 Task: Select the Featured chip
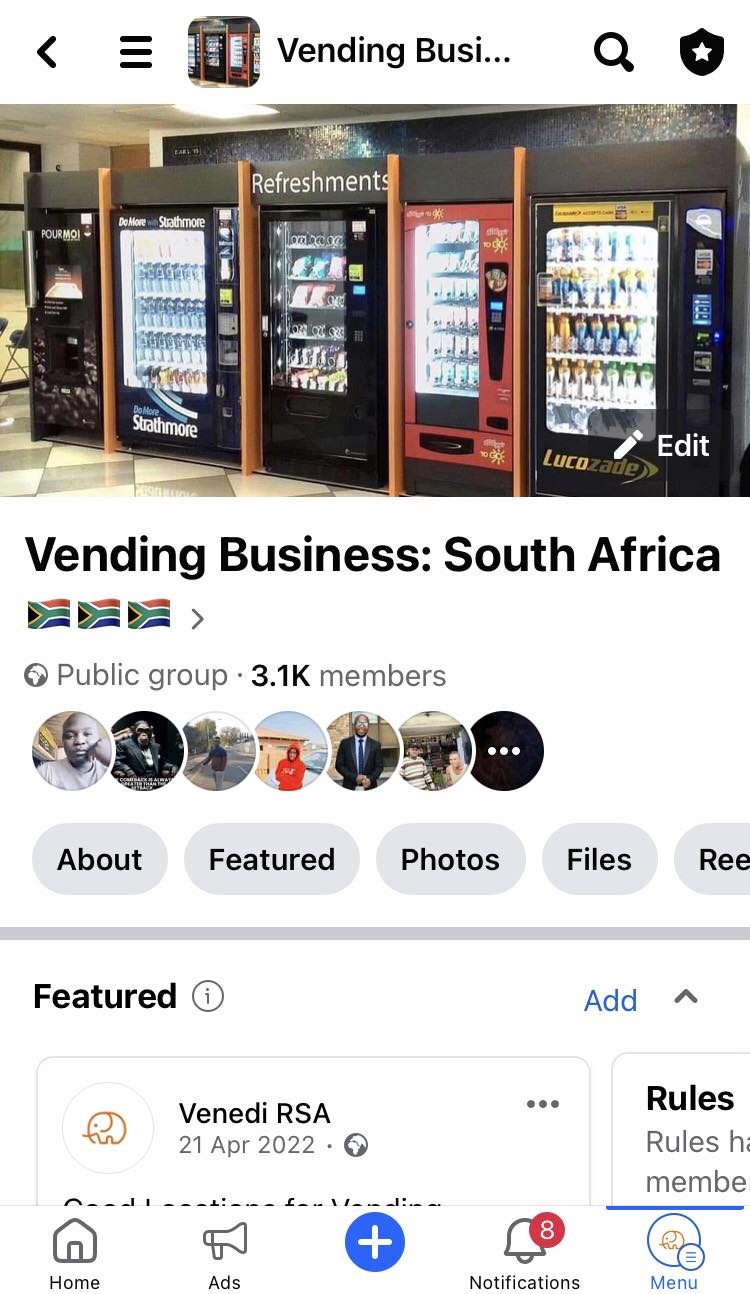click(271, 859)
